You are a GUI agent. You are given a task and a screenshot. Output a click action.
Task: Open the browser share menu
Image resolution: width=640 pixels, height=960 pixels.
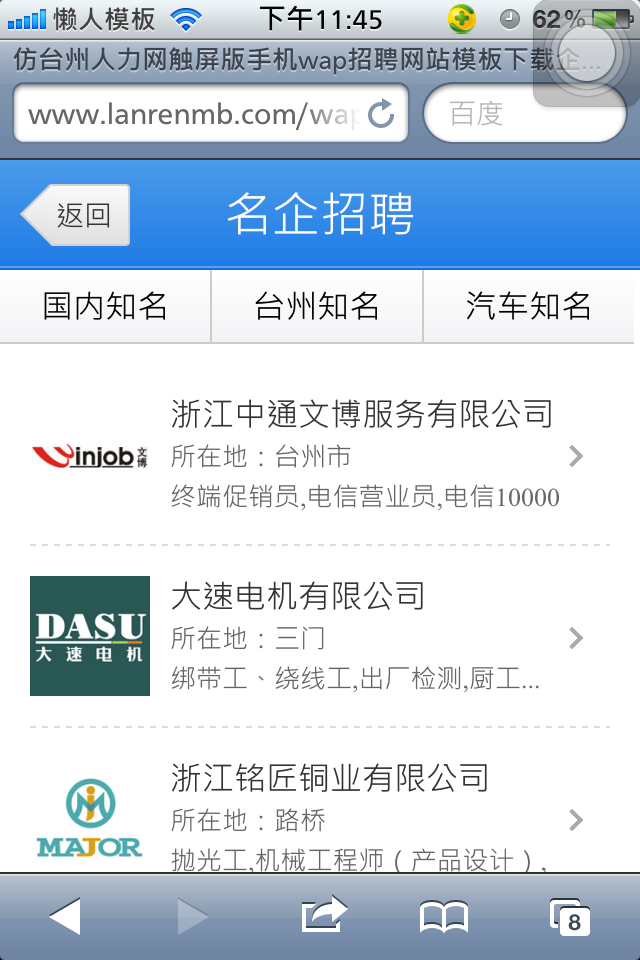pos(323,916)
